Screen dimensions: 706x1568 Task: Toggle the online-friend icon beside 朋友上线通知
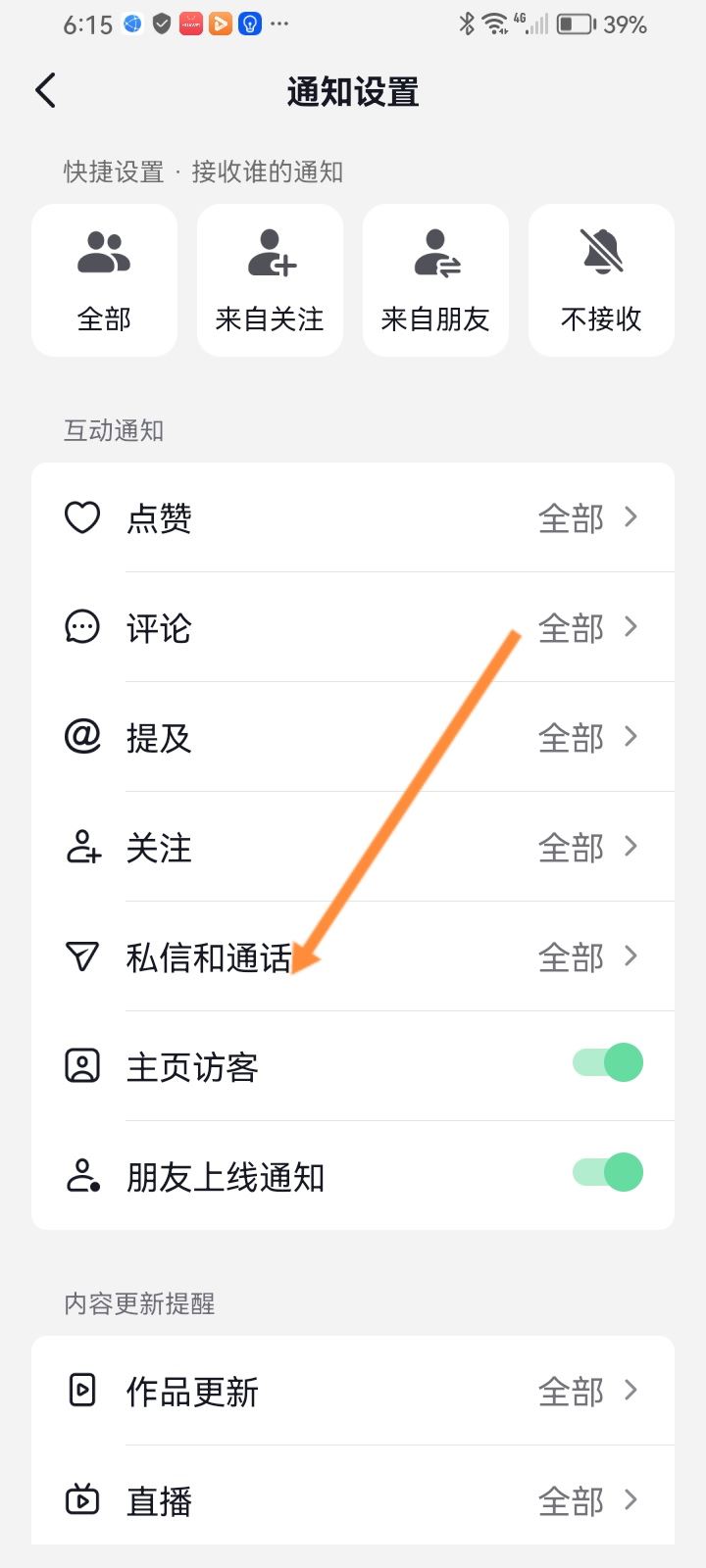pyautogui.click(x=82, y=1174)
